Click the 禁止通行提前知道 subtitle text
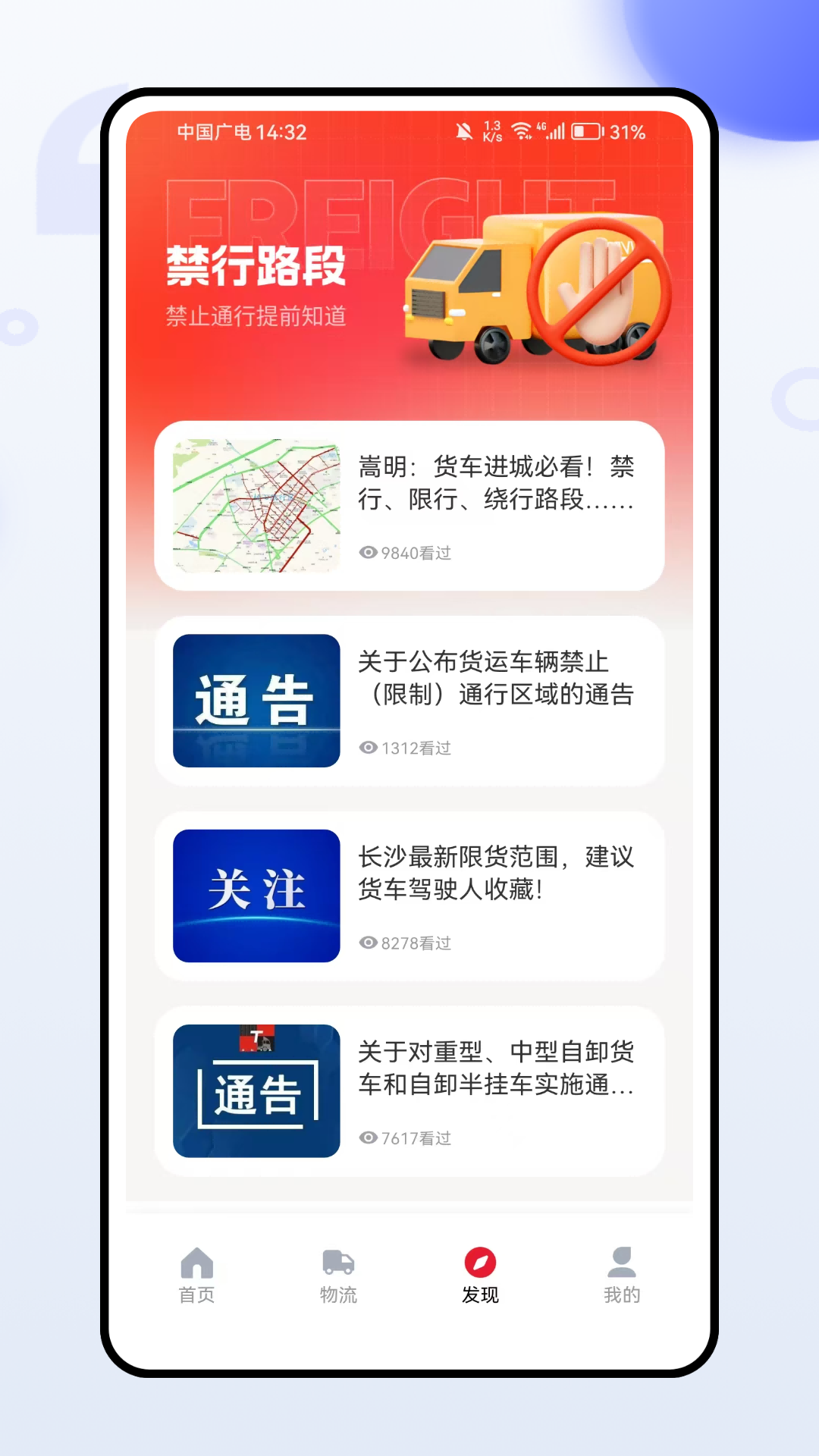Screen dimensions: 819x1456 pos(256,318)
